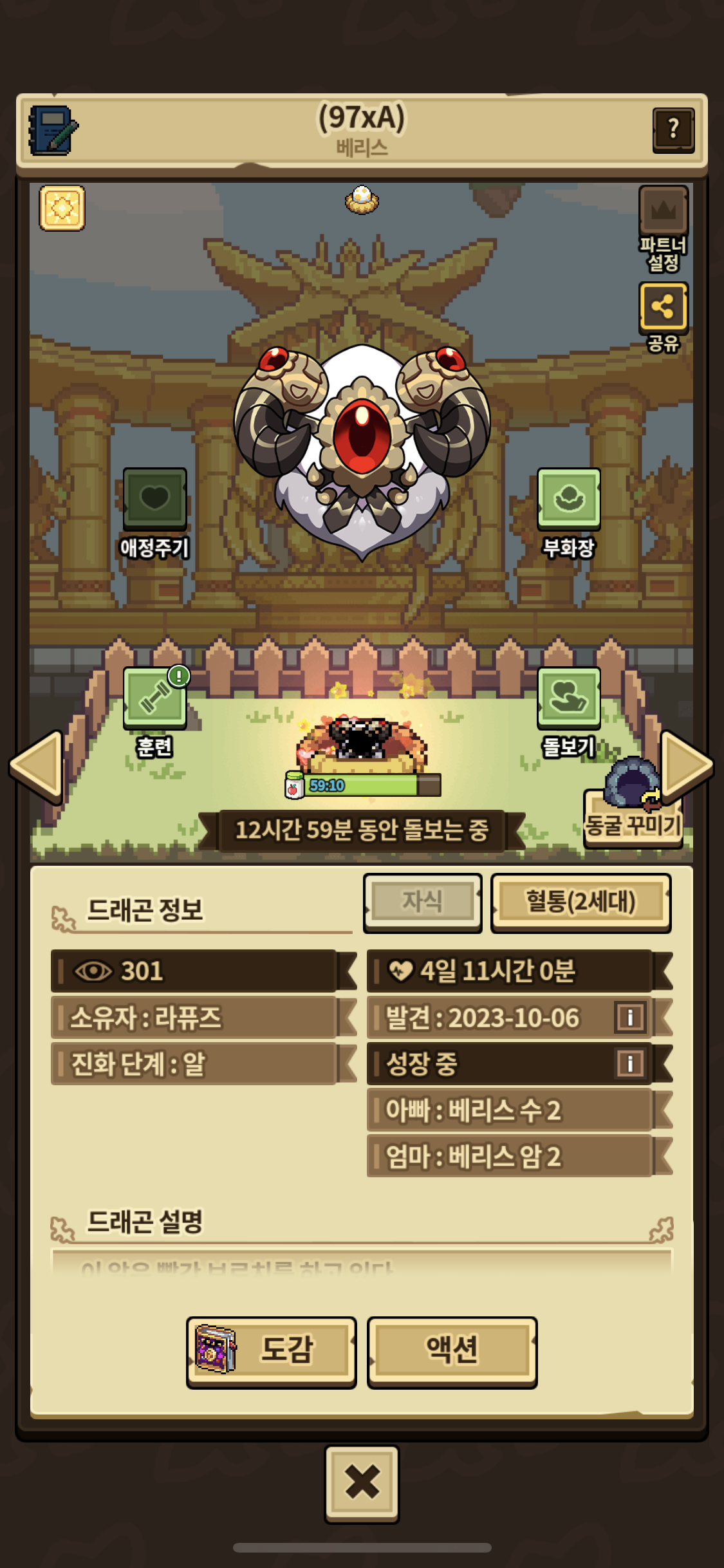Go to previous dragon with left arrow
Viewport: 724px width, 1568px height.
pyautogui.click(x=37, y=766)
